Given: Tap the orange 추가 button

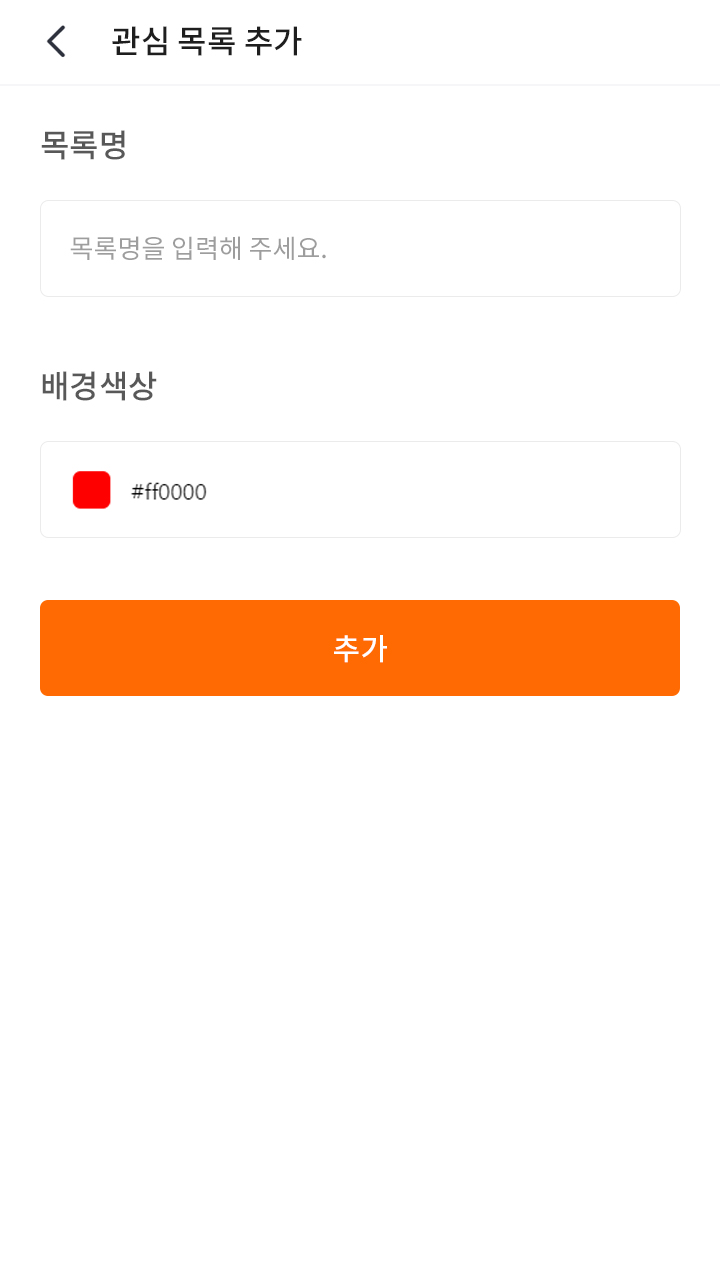Looking at the screenshot, I should coord(360,648).
